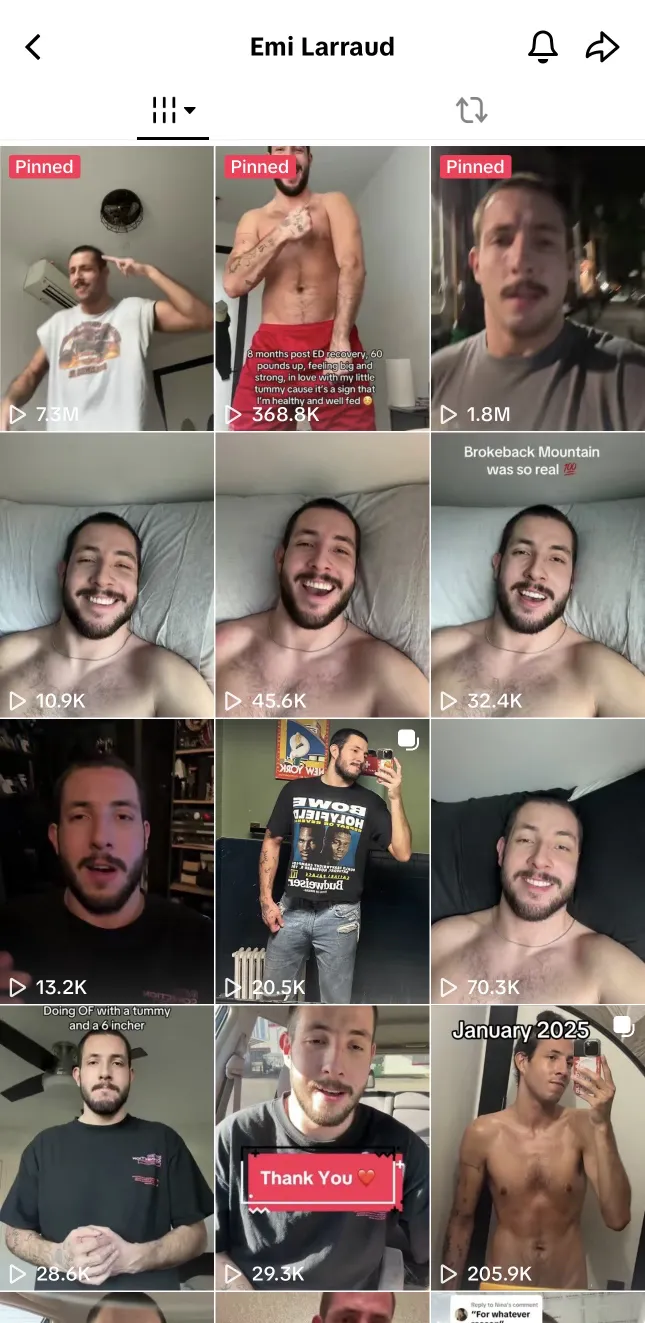
Task: Open the Brokeback Mountain video
Action: pyautogui.click(x=538, y=575)
